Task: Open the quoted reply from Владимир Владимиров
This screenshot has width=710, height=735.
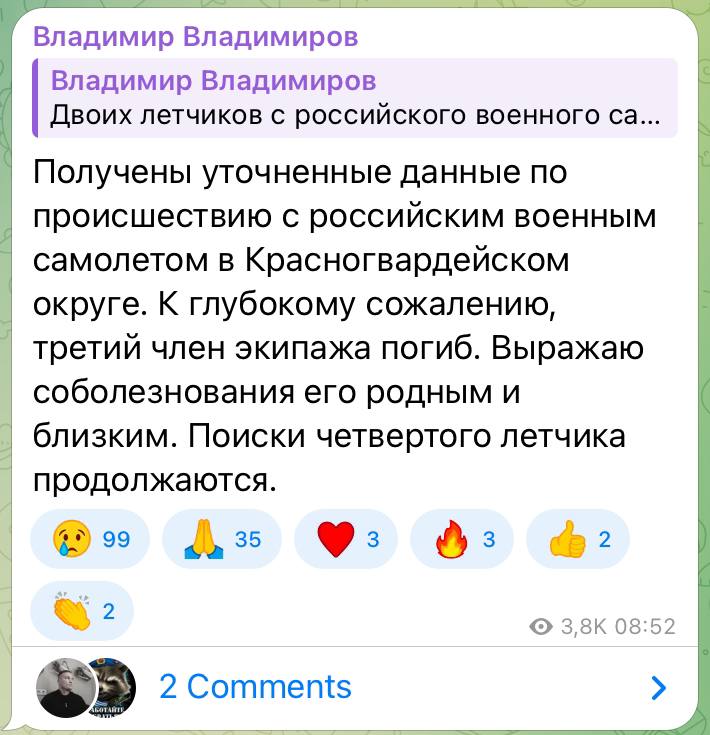Action: 354,97
